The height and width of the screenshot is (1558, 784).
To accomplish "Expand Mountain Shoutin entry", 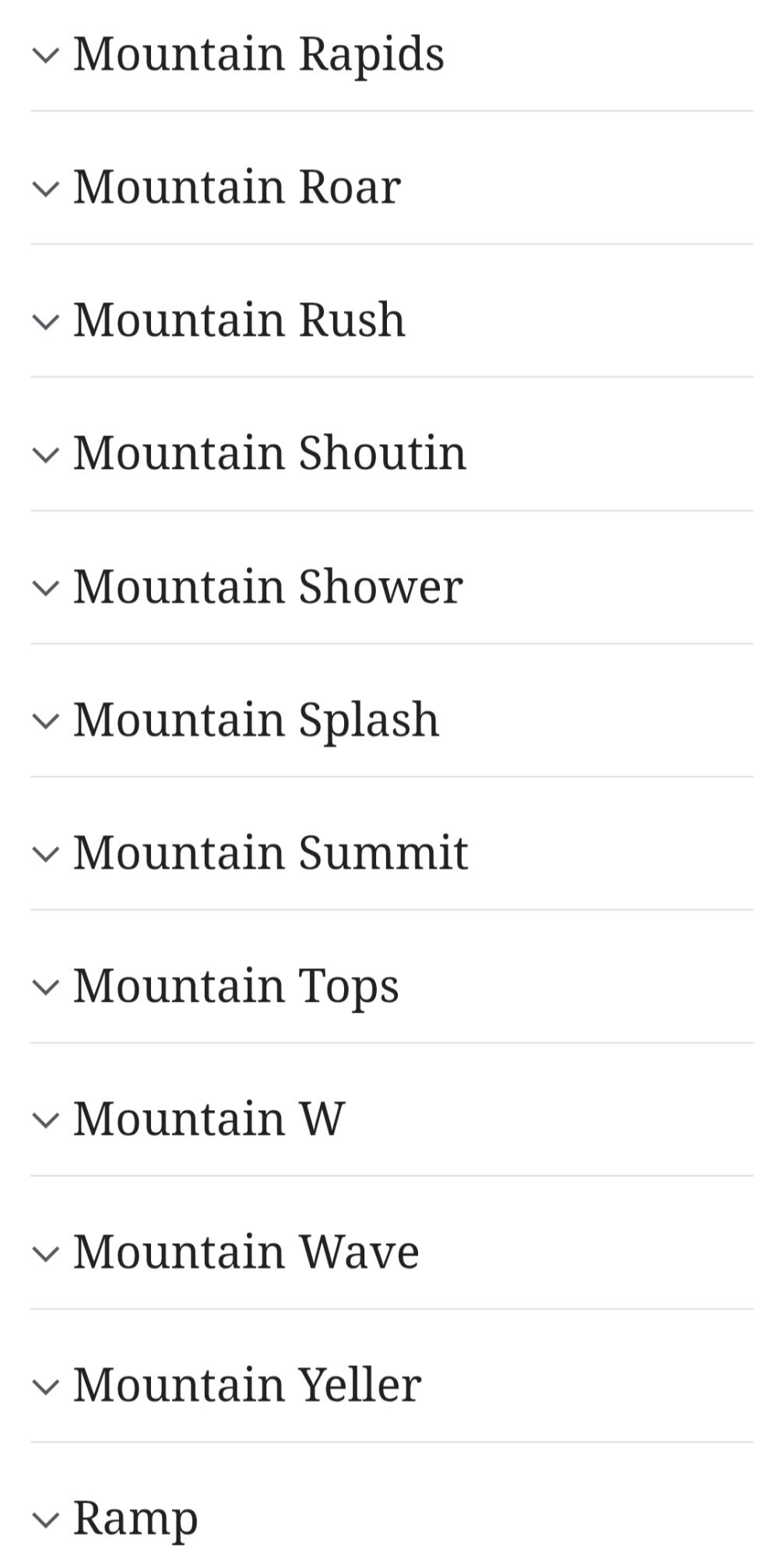I will pyautogui.click(x=269, y=454).
